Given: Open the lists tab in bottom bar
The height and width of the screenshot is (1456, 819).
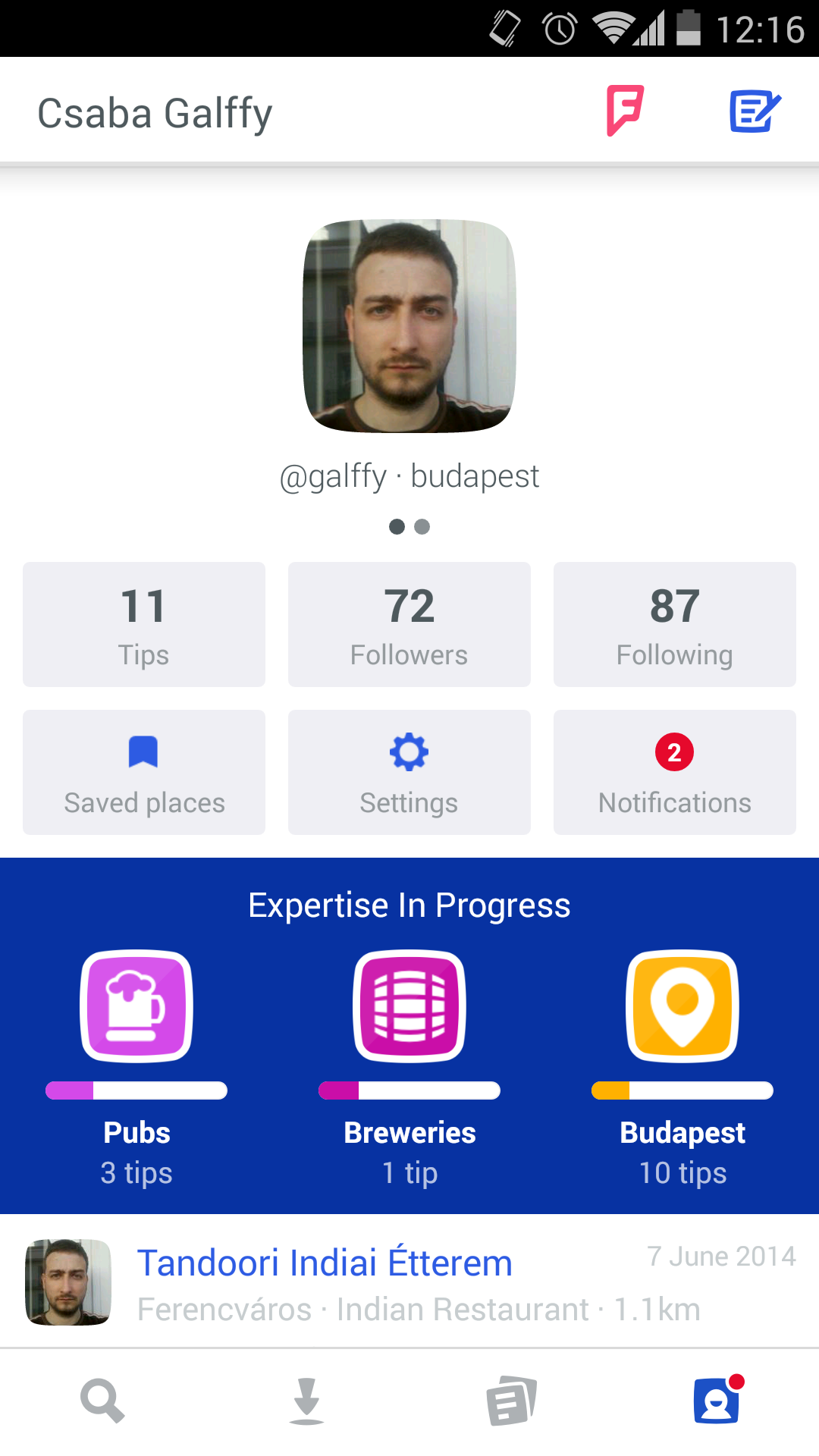Looking at the screenshot, I should click(x=512, y=1401).
